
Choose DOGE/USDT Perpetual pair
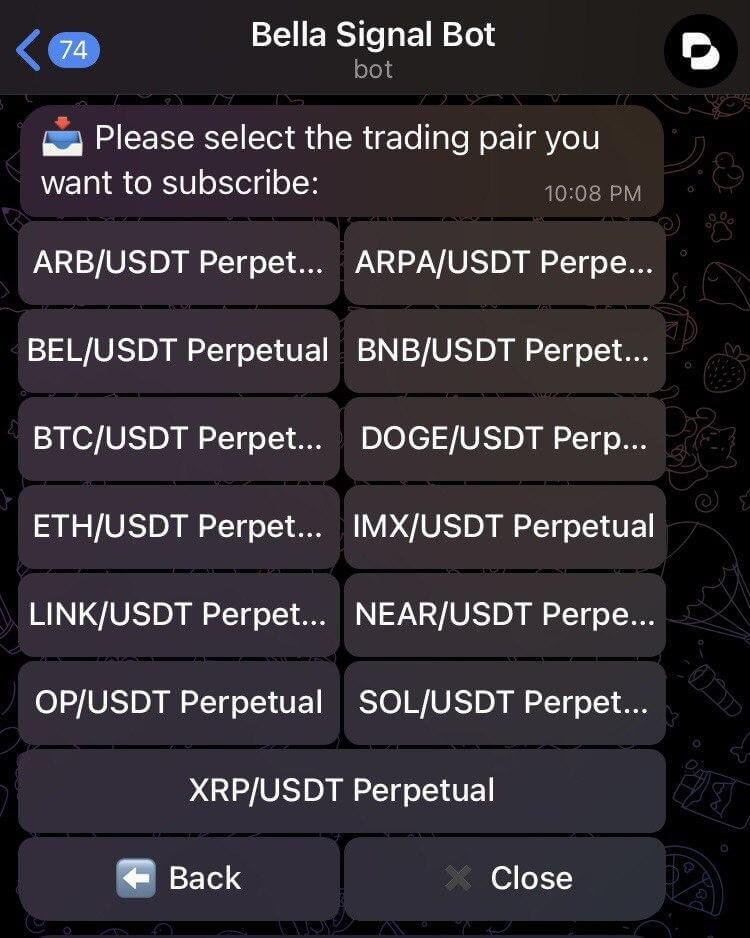click(x=504, y=439)
